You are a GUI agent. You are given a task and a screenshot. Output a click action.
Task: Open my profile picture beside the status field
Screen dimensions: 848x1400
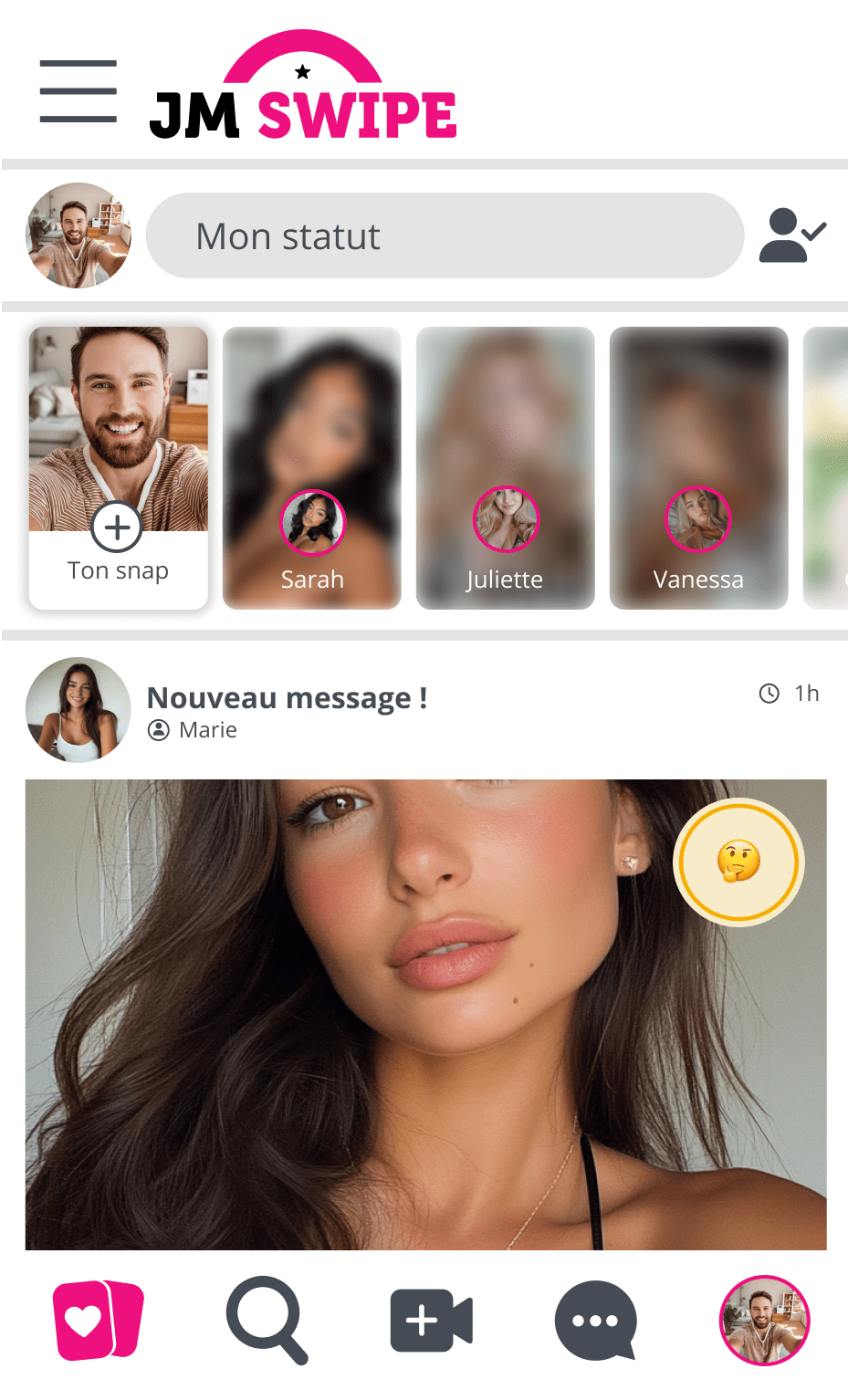pyautogui.click(x=79, y=235)
